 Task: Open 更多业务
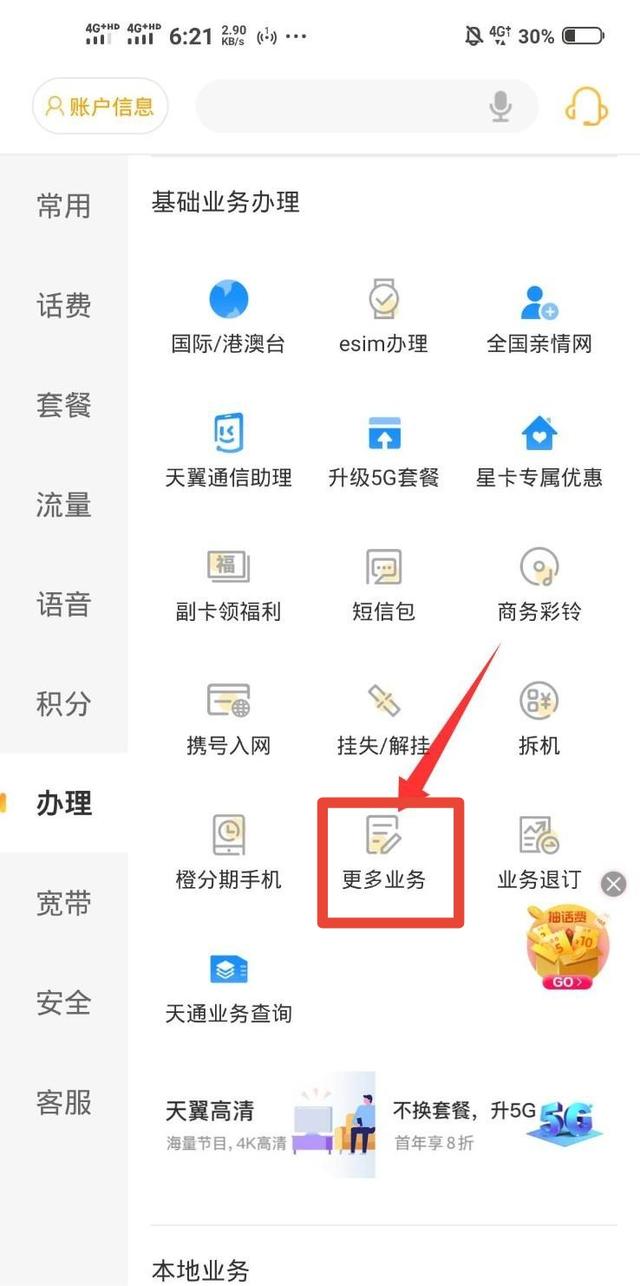(383, 853)
